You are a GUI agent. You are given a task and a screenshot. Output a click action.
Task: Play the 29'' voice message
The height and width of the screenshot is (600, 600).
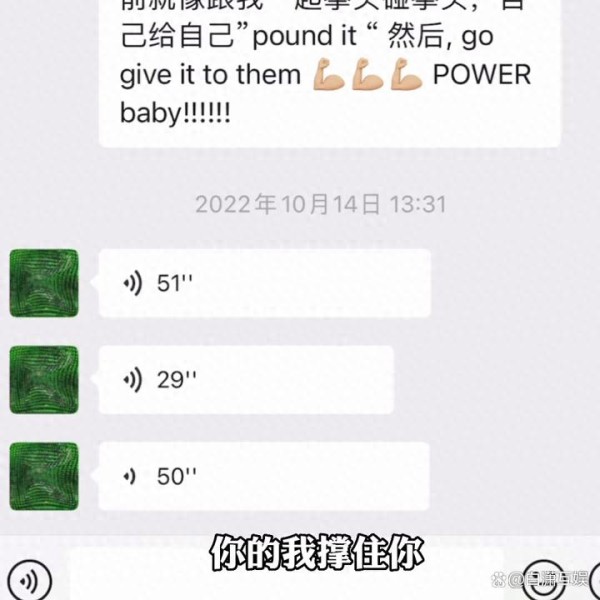pyautogui.click(x=245, y=380)
